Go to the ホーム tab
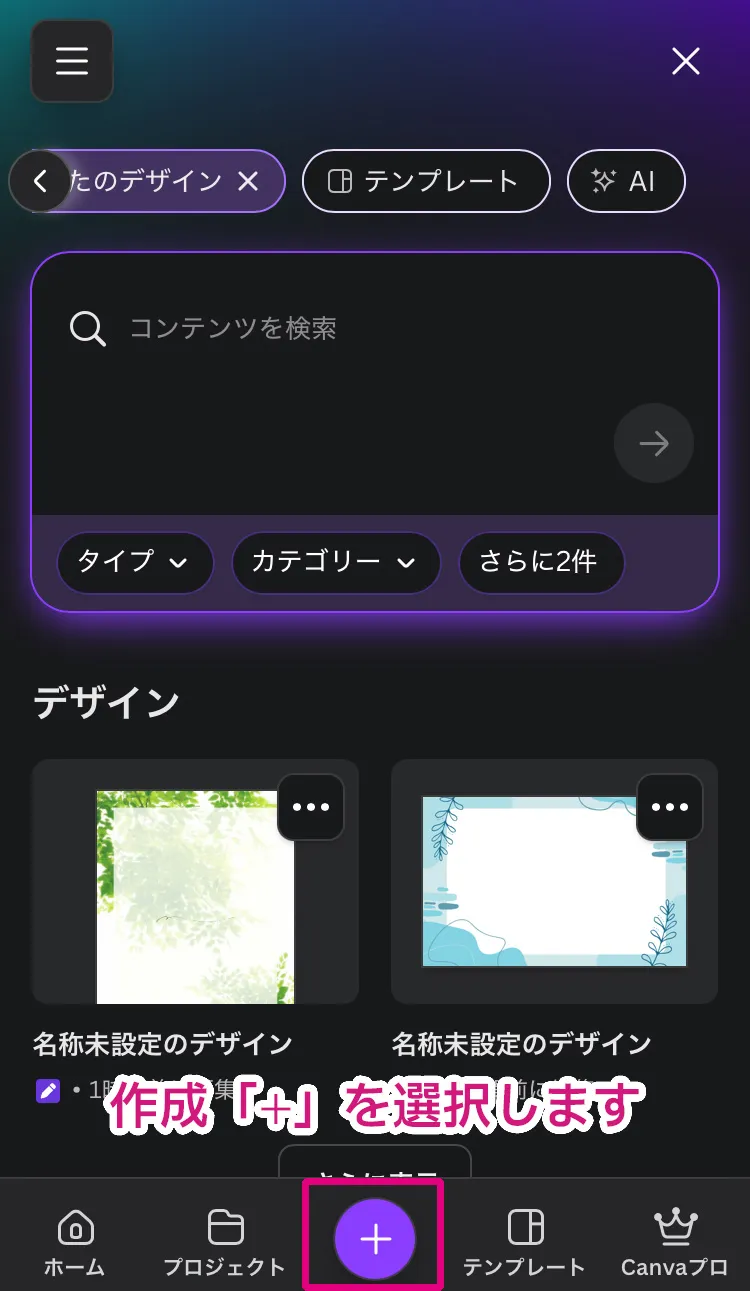750x1291 pixels. (75, 1241)
